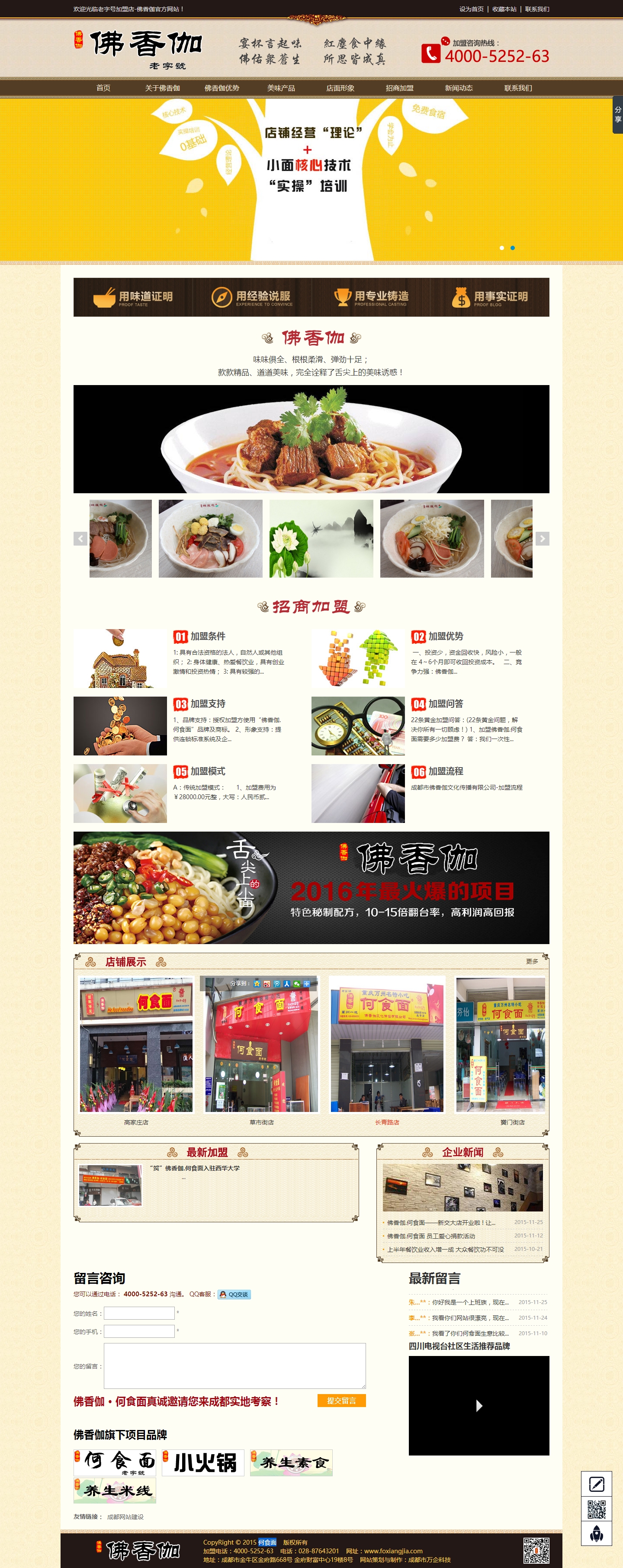Open the 成都网站建设 friend link
This screenshot has width=623, height=1568.
click(125, 1516)
